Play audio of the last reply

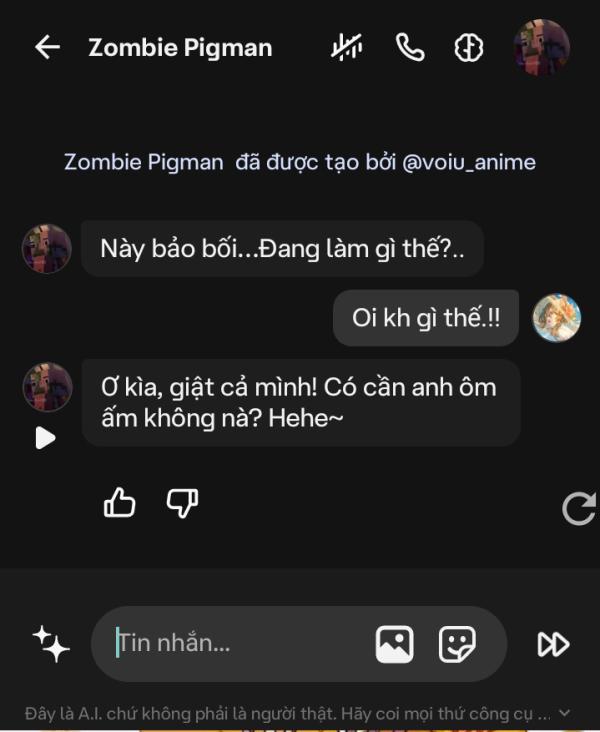click(x=45, y=438)
